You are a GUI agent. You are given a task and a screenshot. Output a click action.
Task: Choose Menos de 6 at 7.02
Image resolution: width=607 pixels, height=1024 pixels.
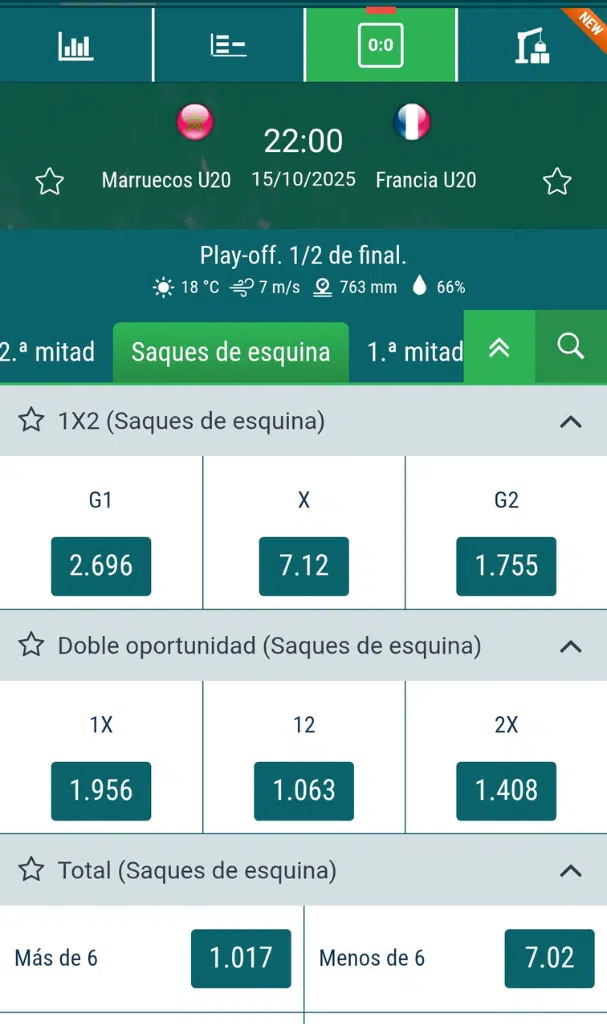pos(549,958)
